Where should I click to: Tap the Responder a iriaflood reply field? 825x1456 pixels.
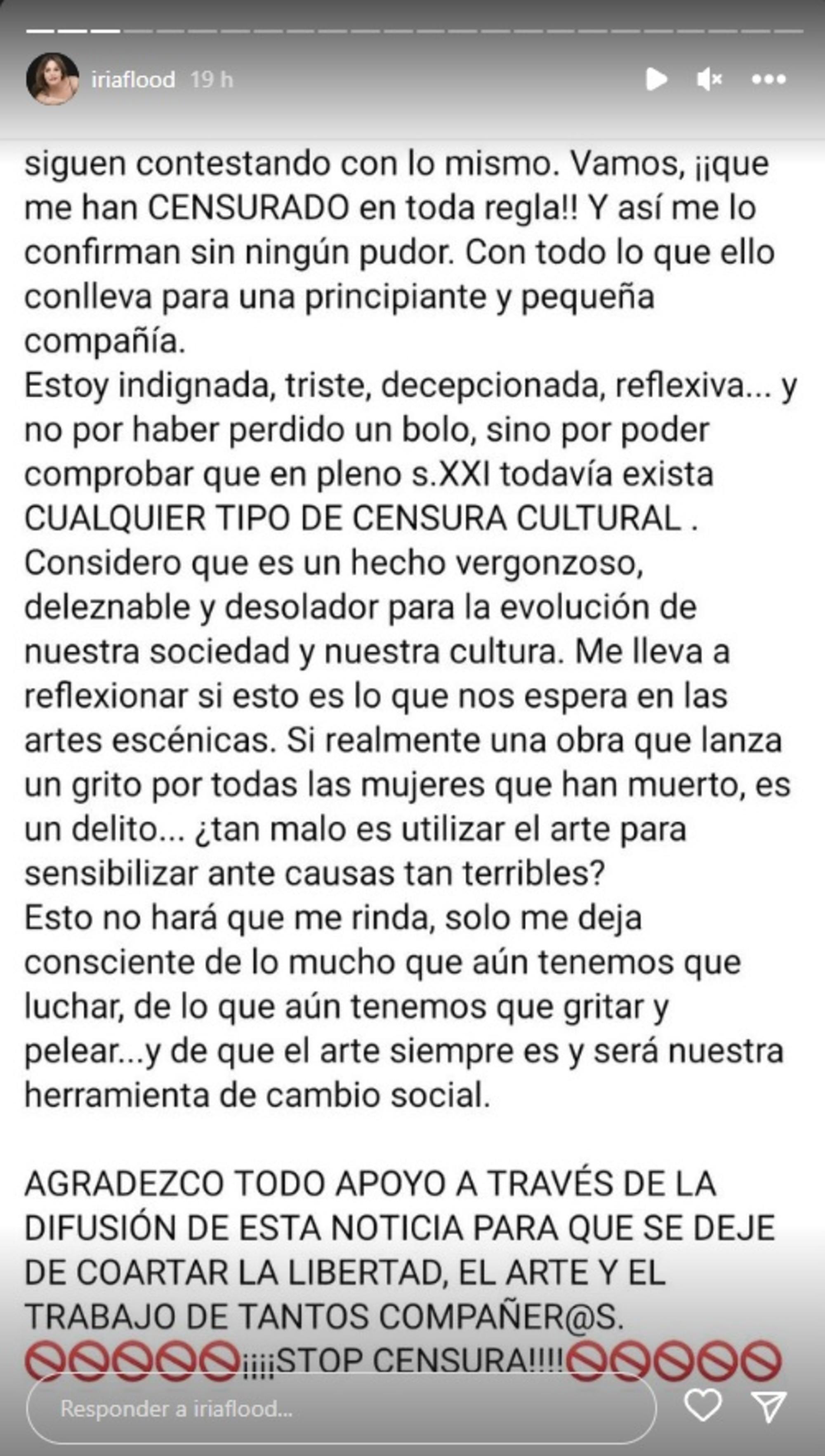pos(340,1409)
